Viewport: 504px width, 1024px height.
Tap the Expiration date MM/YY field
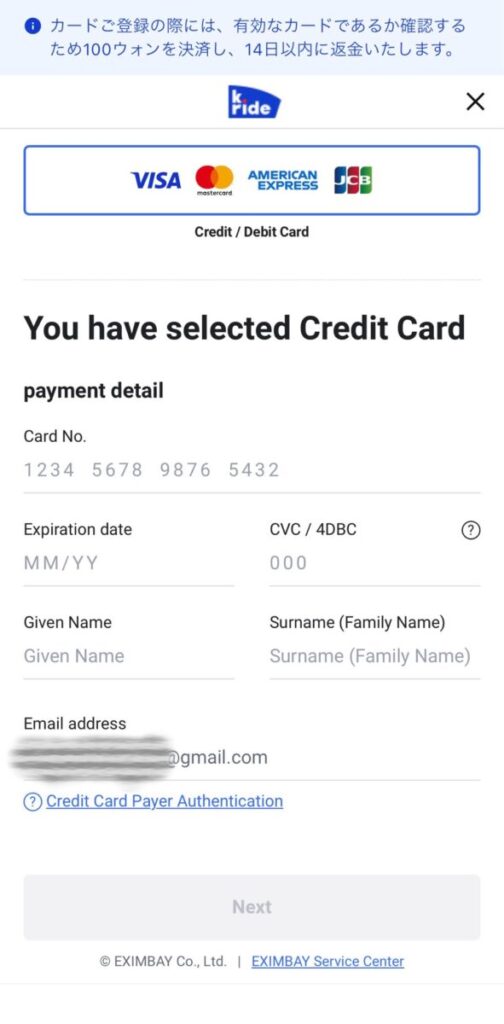(x=129, y=564)
